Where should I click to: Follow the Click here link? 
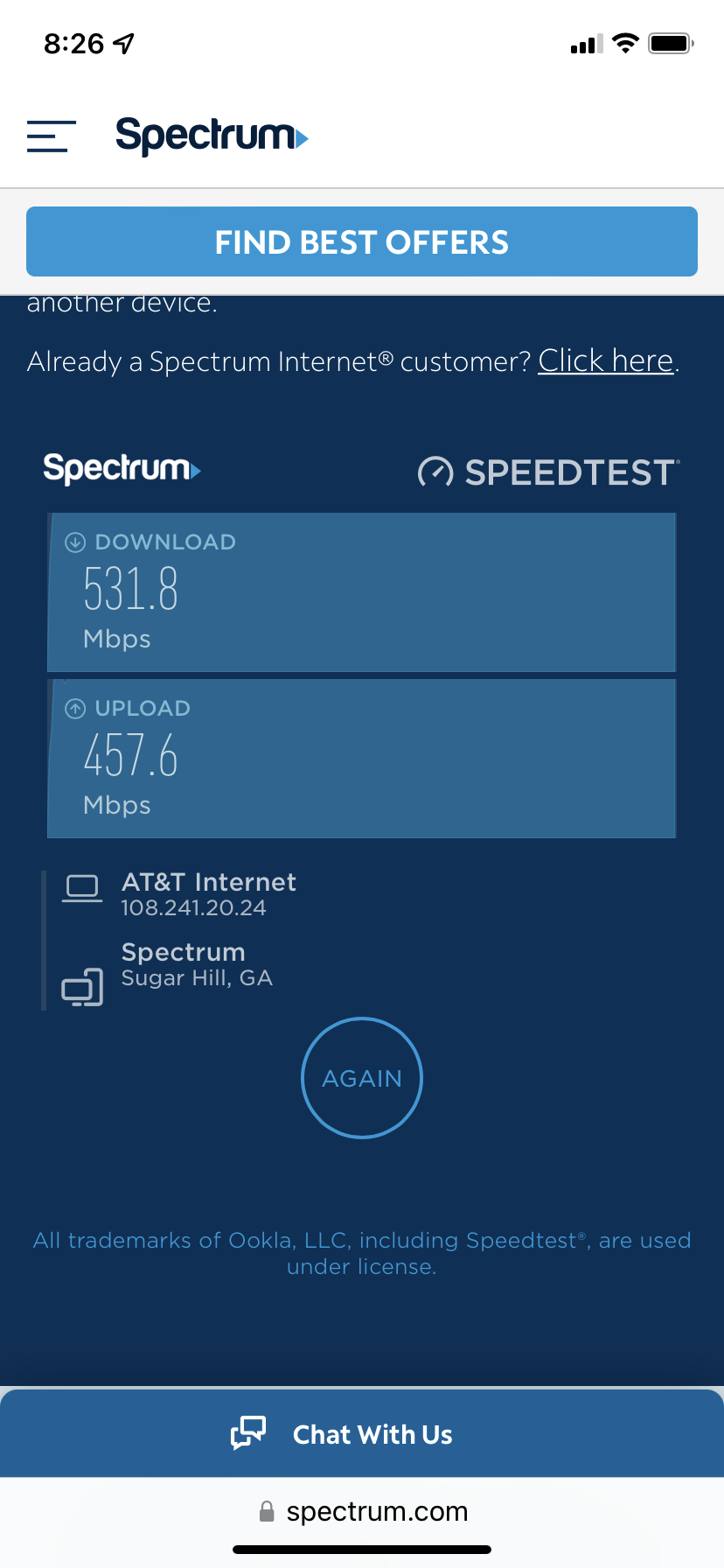(605, 360)
